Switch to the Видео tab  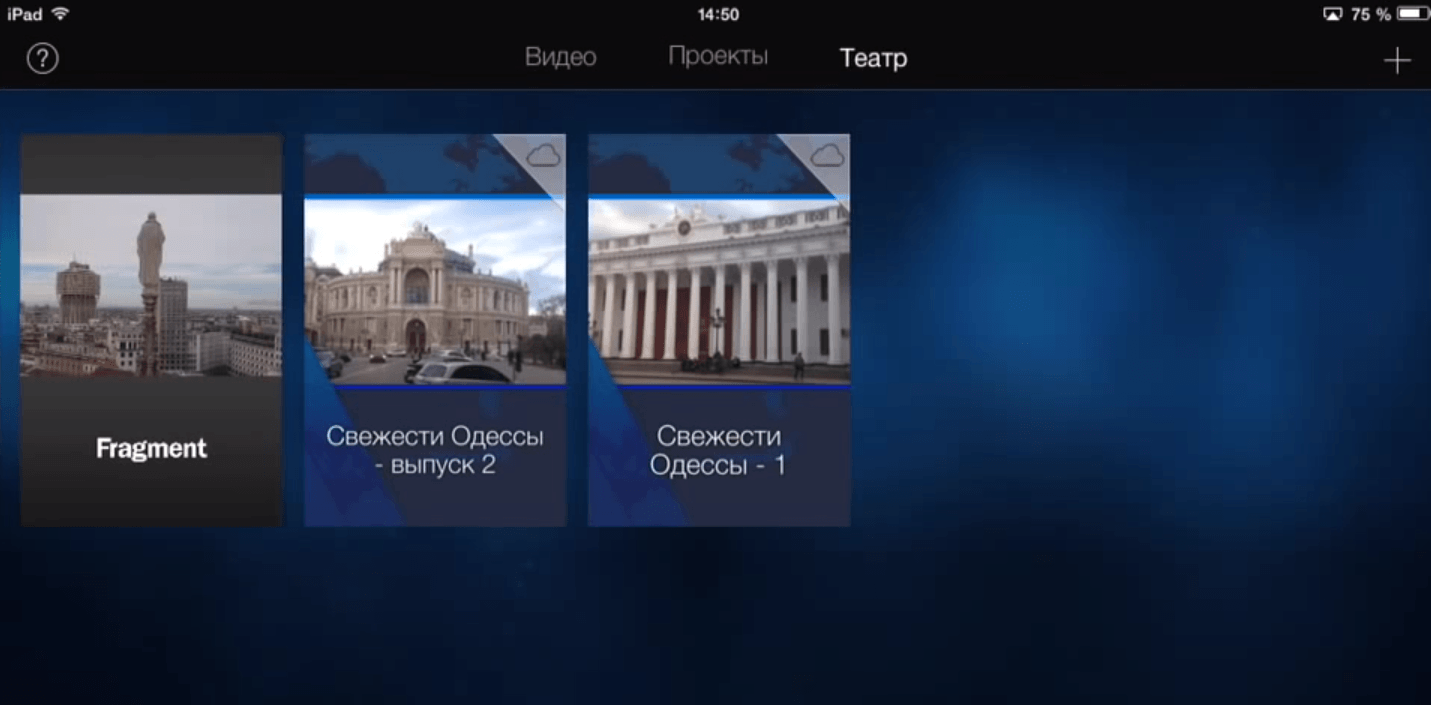tap(560, 58)
